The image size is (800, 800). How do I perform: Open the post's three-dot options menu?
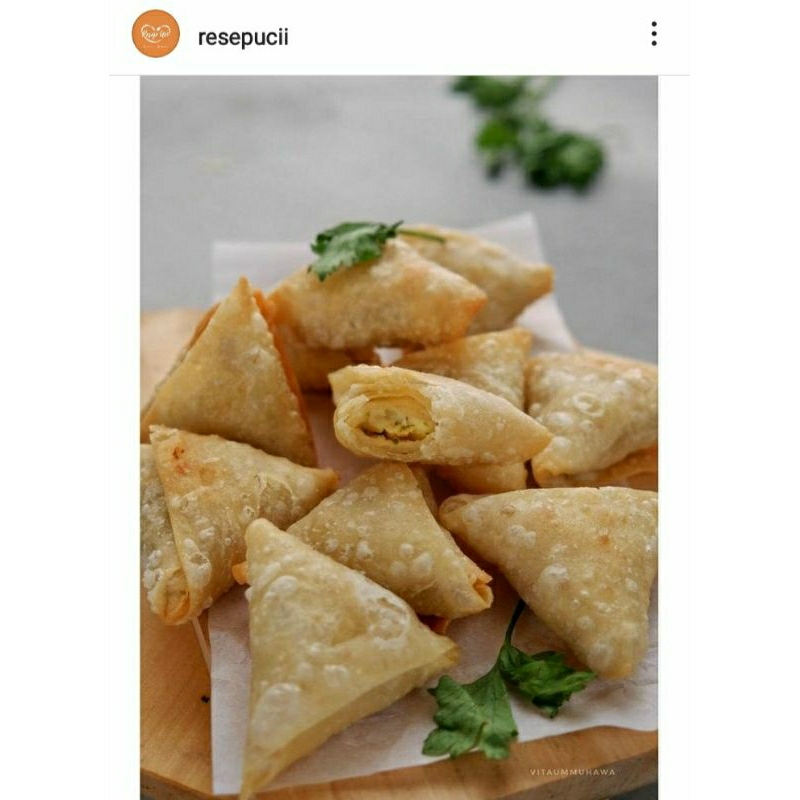coord(654,34)
